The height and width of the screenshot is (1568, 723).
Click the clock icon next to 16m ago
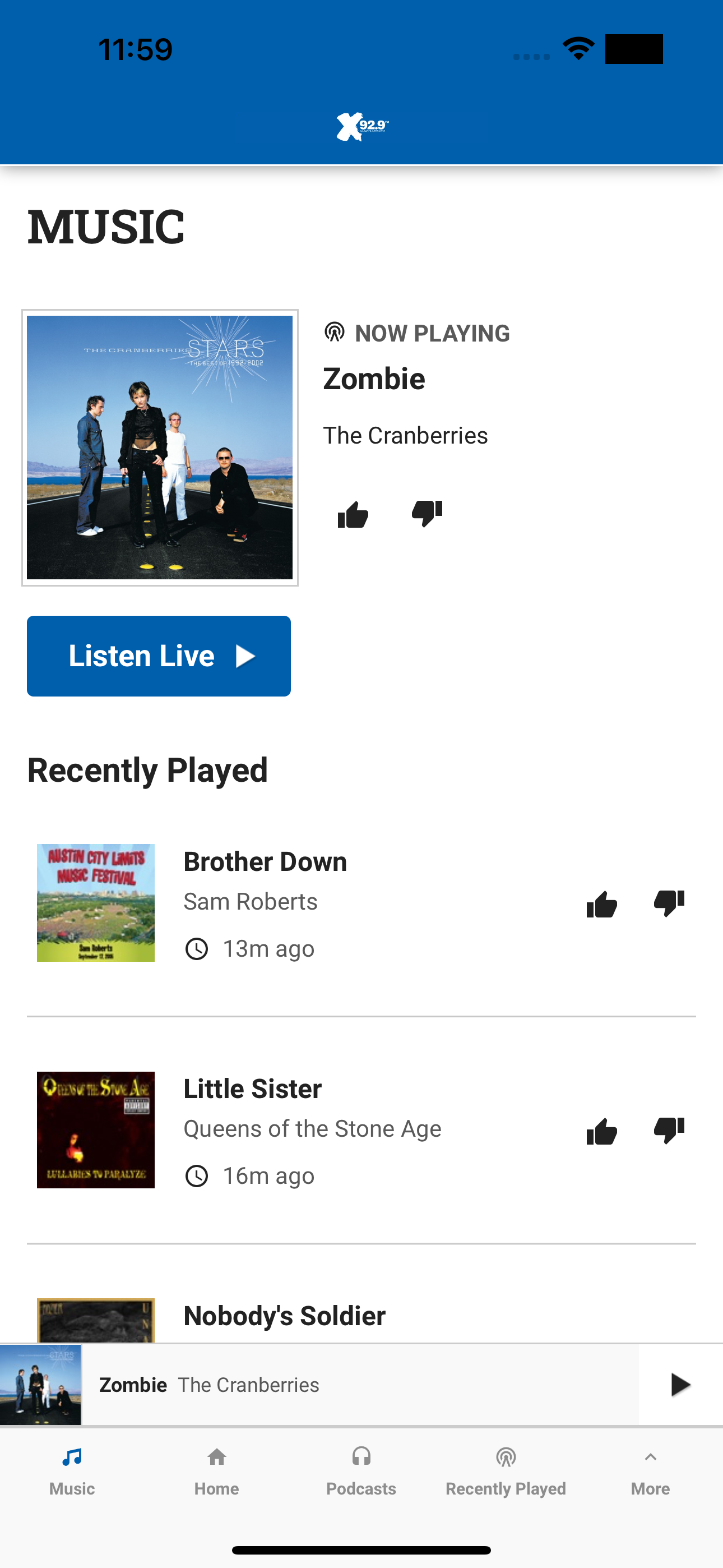click(197, 1175)
